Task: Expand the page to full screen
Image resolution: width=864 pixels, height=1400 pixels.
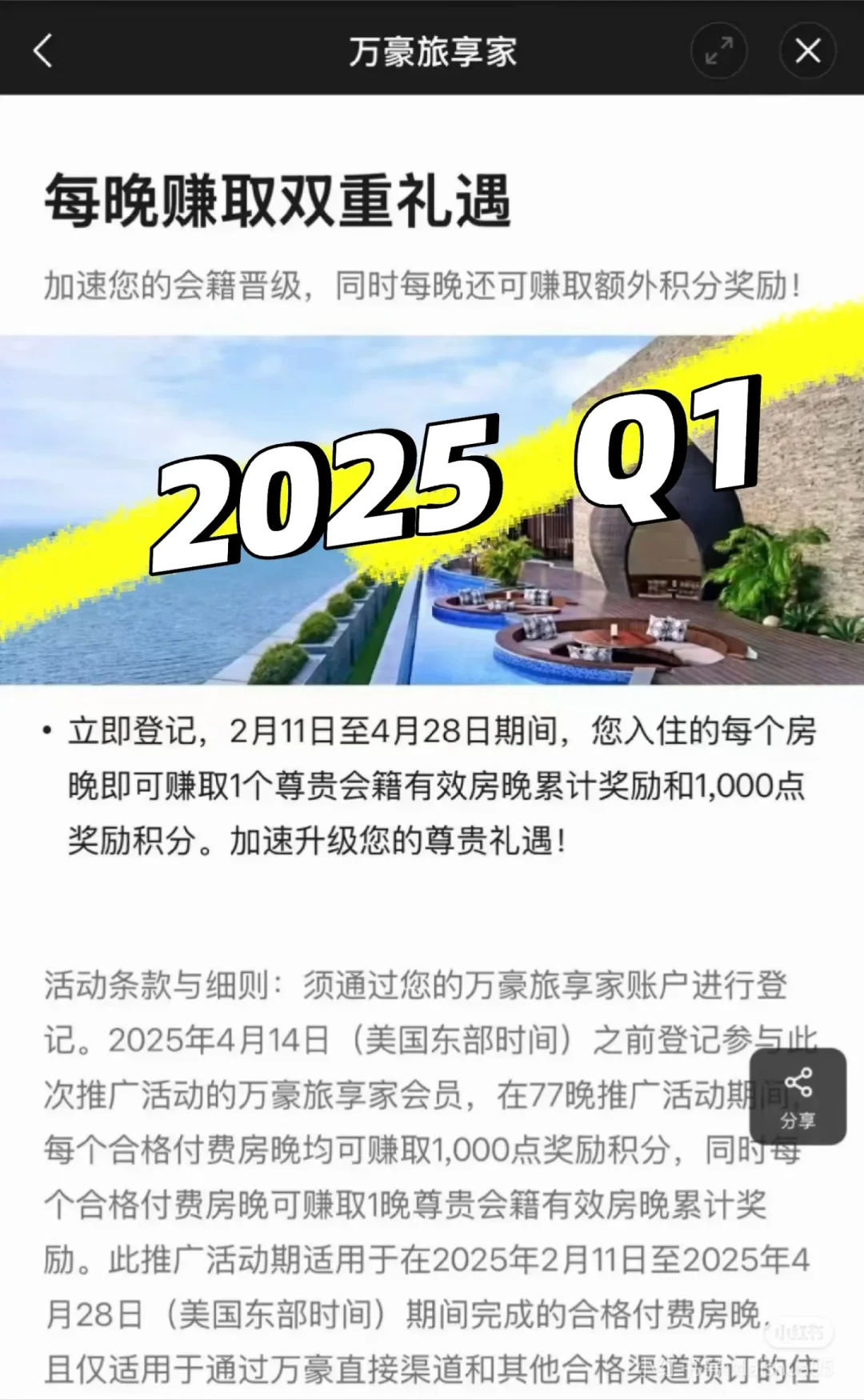Action: [718, 51]
